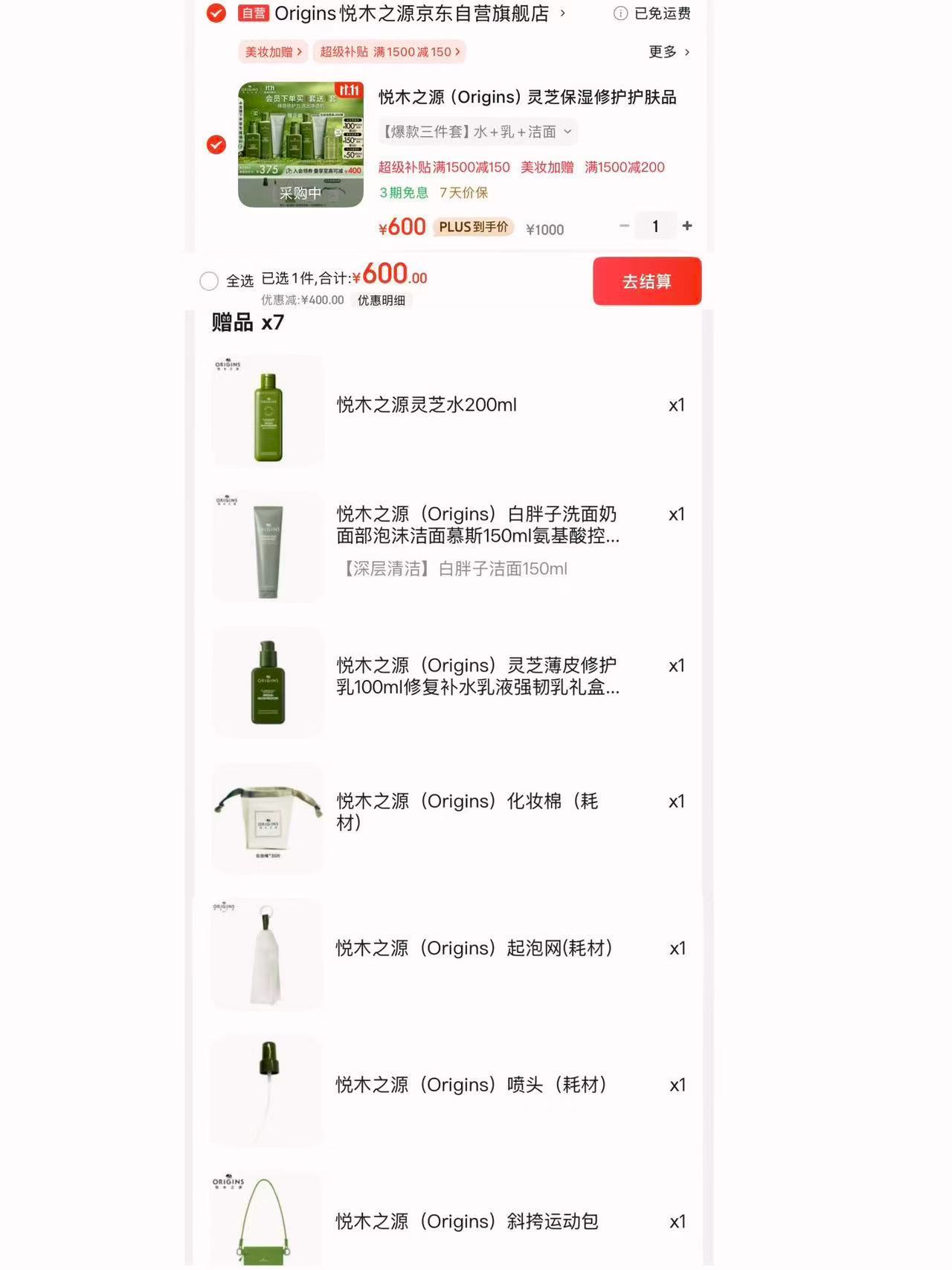
Task: Expand the 【爆款三件套】水＋乳＋洁面 spec selector
Action: point(475,132)
